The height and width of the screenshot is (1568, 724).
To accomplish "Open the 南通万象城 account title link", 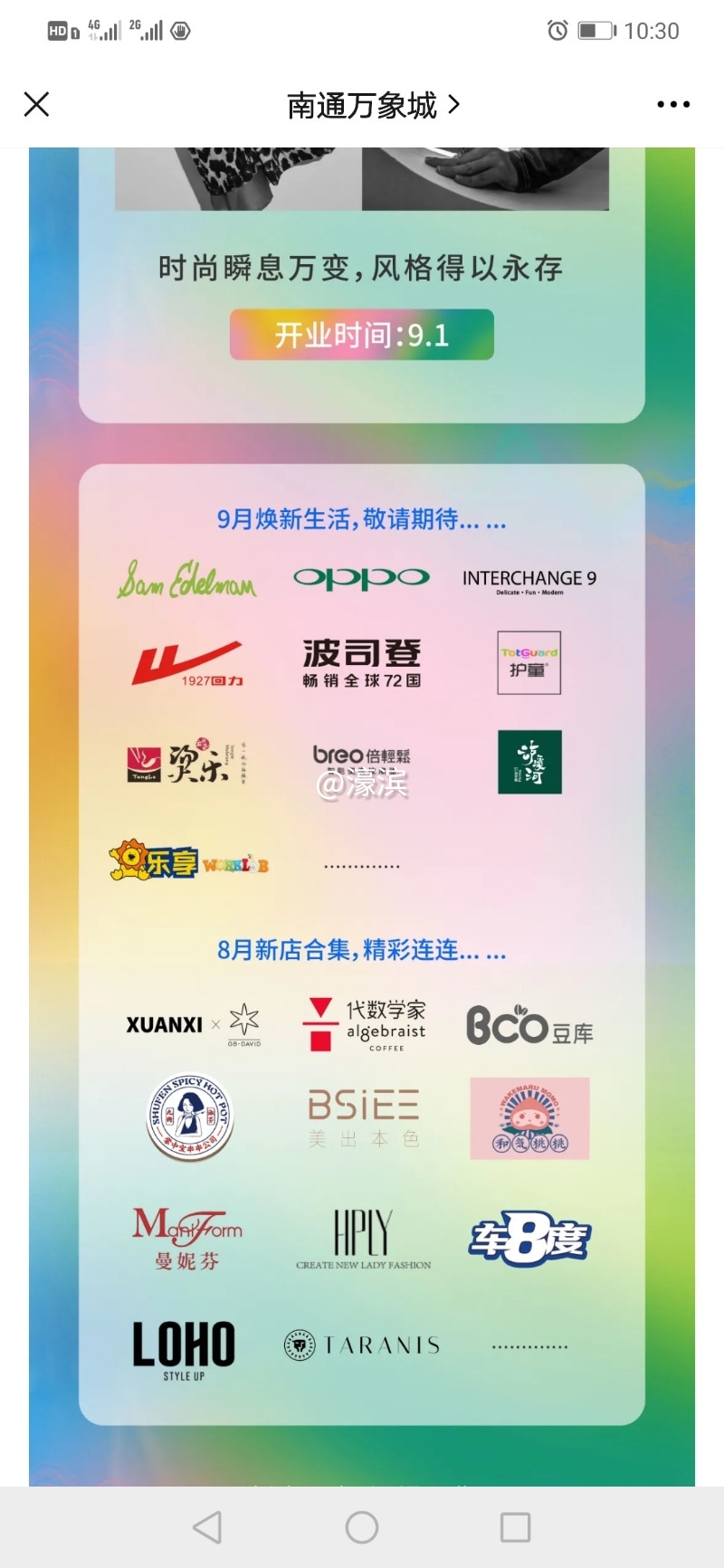I will (372, 106).
